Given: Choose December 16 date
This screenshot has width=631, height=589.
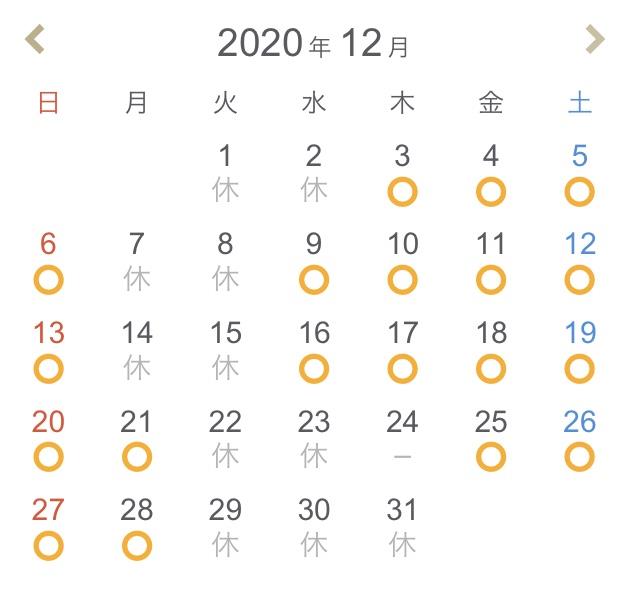Looking at the screenshot, I should (314, 350).
